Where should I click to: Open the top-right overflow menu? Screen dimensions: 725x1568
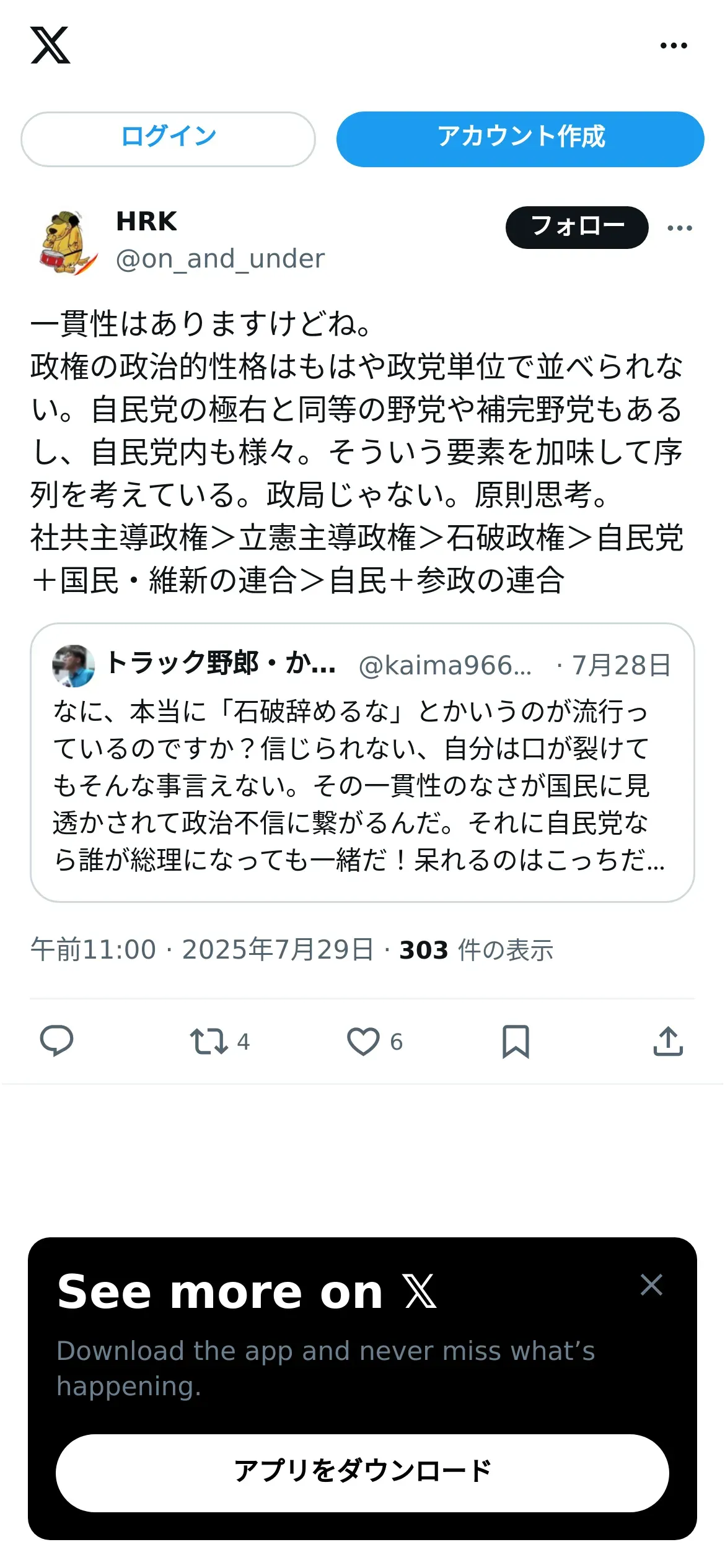click(x=674, y=46)
